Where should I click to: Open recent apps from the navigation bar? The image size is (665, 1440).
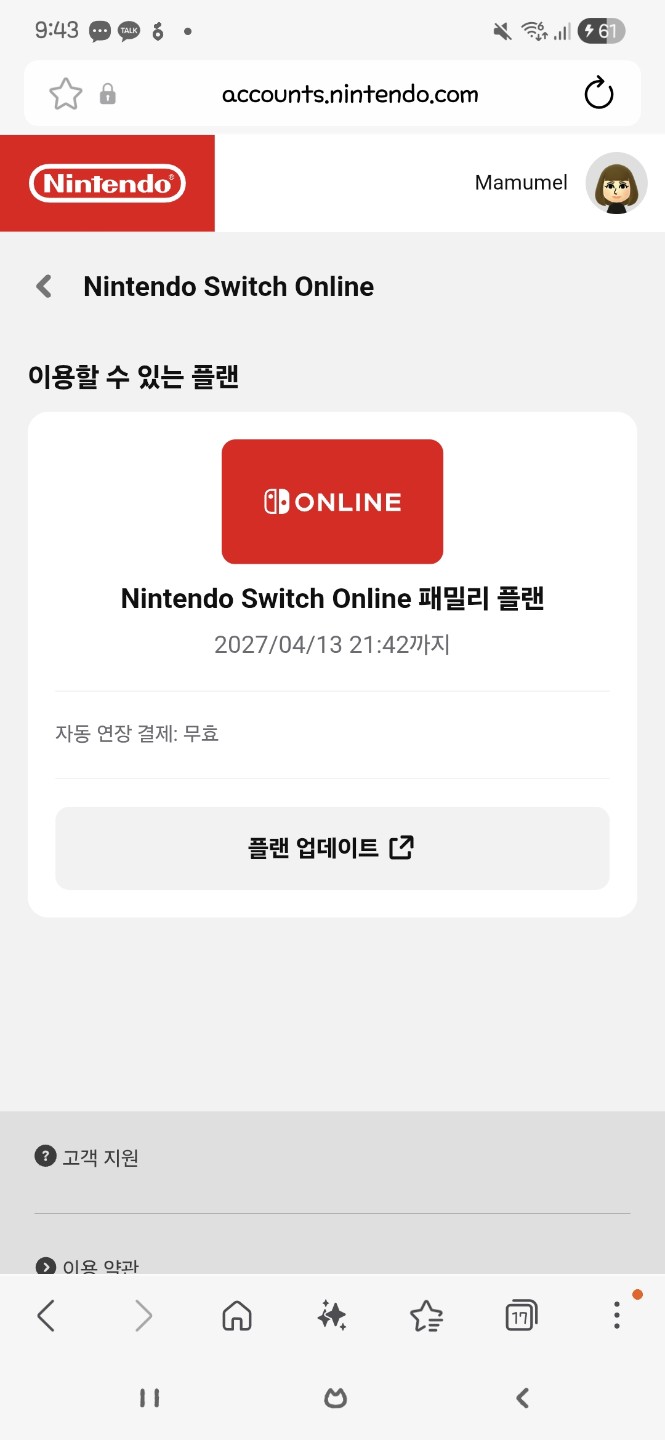[150, 1398]
